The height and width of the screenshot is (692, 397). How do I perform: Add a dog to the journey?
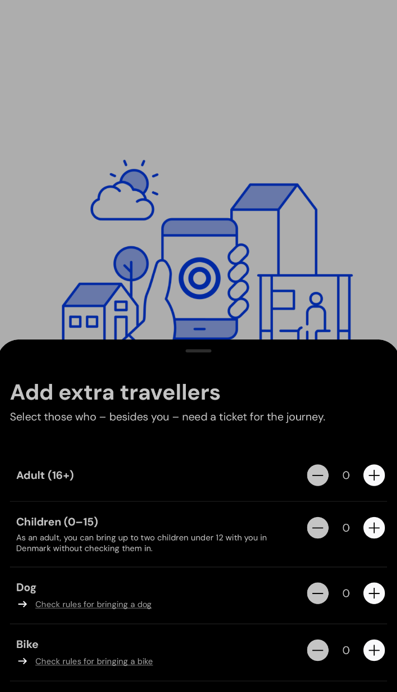(x=374, y=593)
